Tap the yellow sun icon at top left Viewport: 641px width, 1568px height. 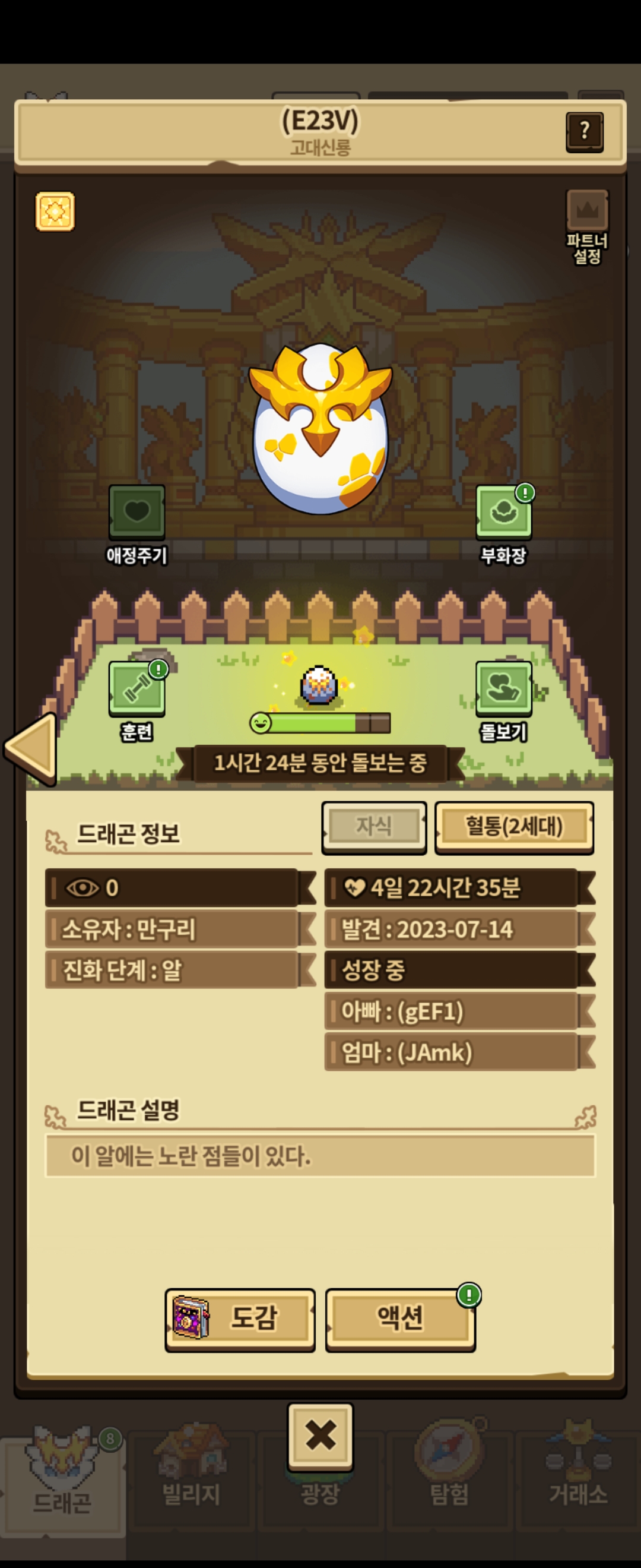(x=55, y=211)
